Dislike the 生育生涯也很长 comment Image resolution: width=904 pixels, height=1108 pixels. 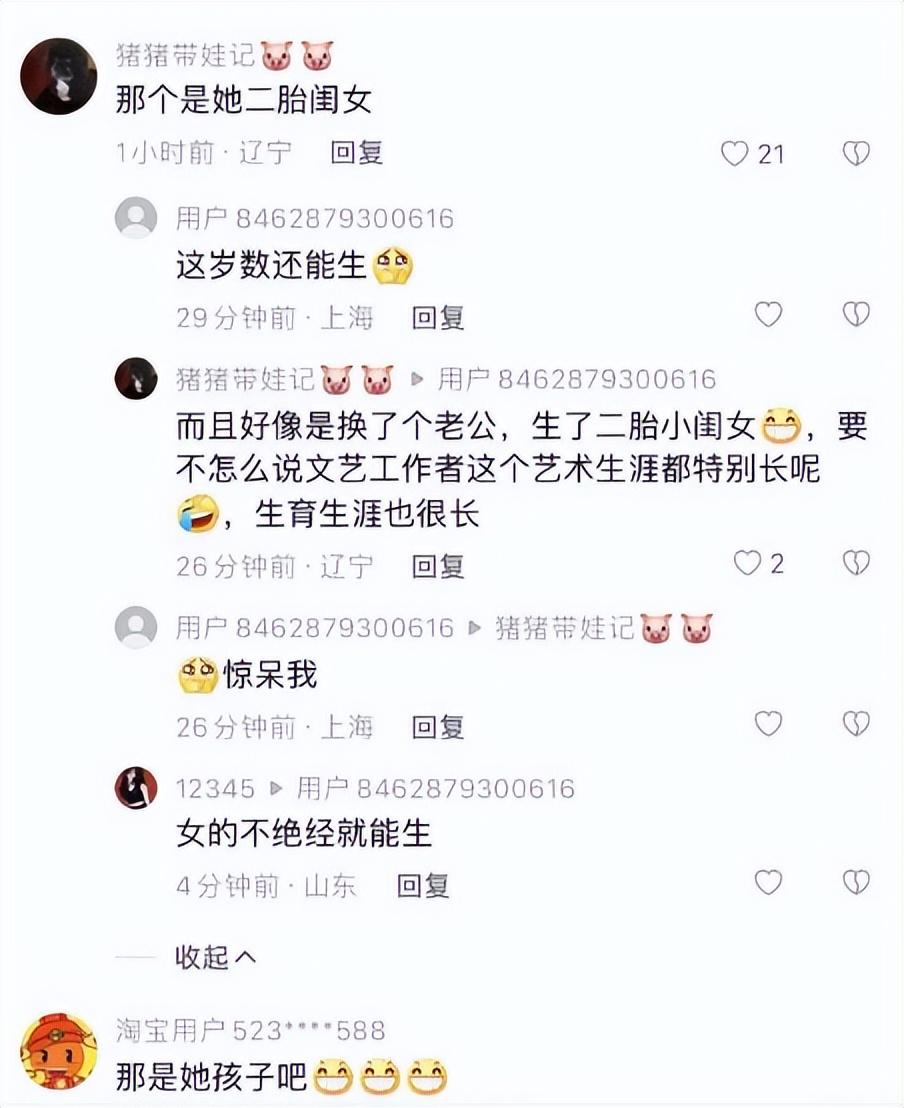pyautogui.click(x=856, y=563)
